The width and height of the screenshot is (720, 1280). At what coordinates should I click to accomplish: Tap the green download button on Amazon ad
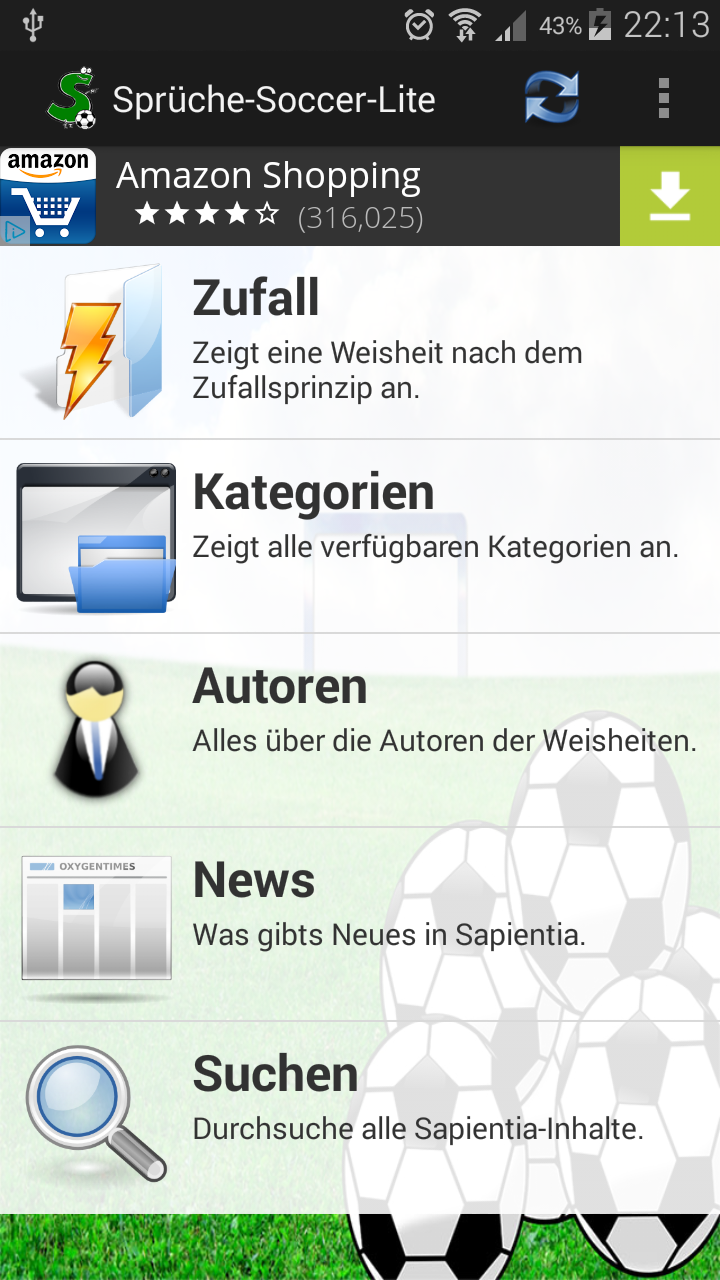[x=669, y=196]
